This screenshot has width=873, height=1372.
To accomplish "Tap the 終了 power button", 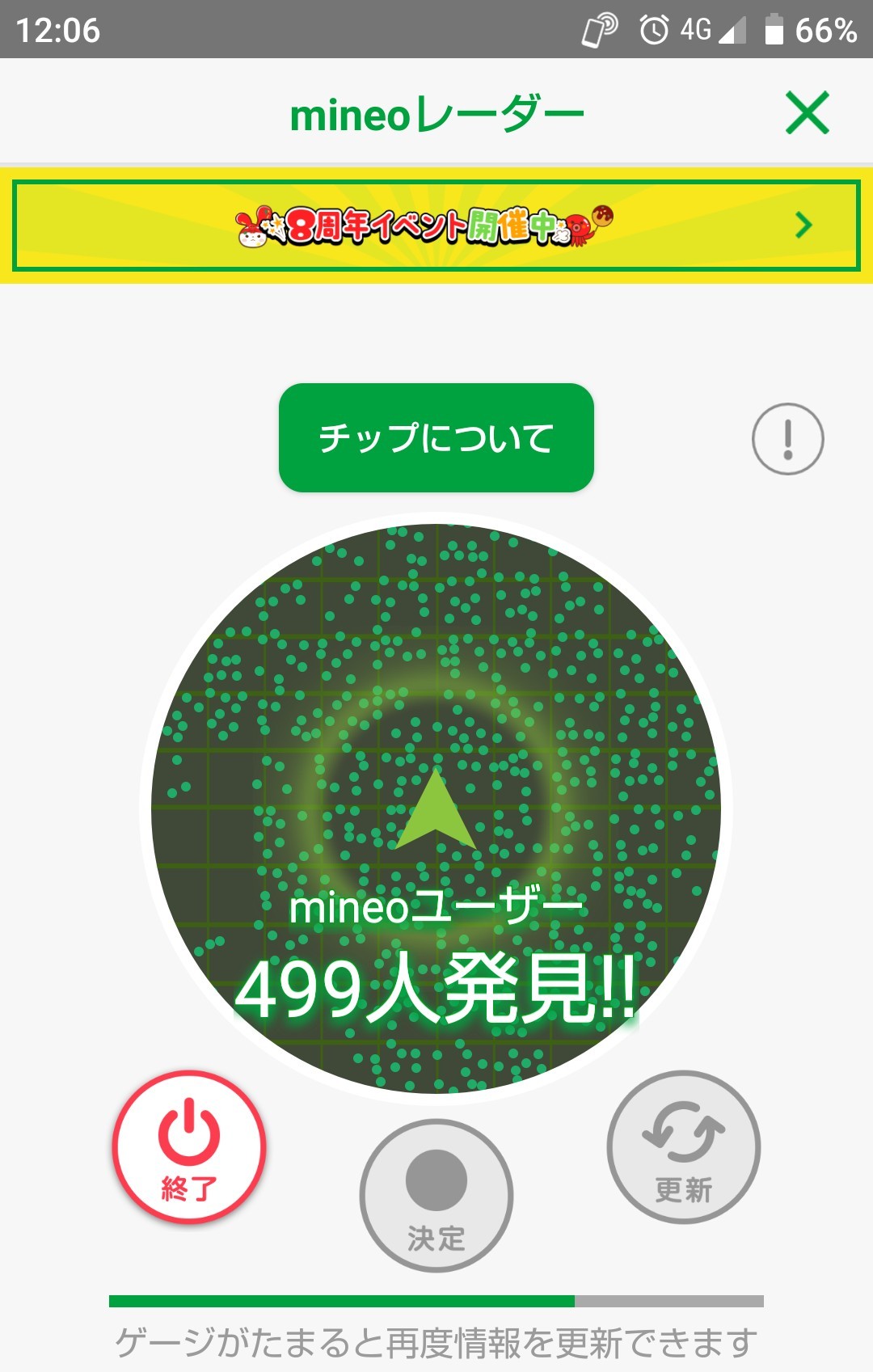I will point(189,1146).
